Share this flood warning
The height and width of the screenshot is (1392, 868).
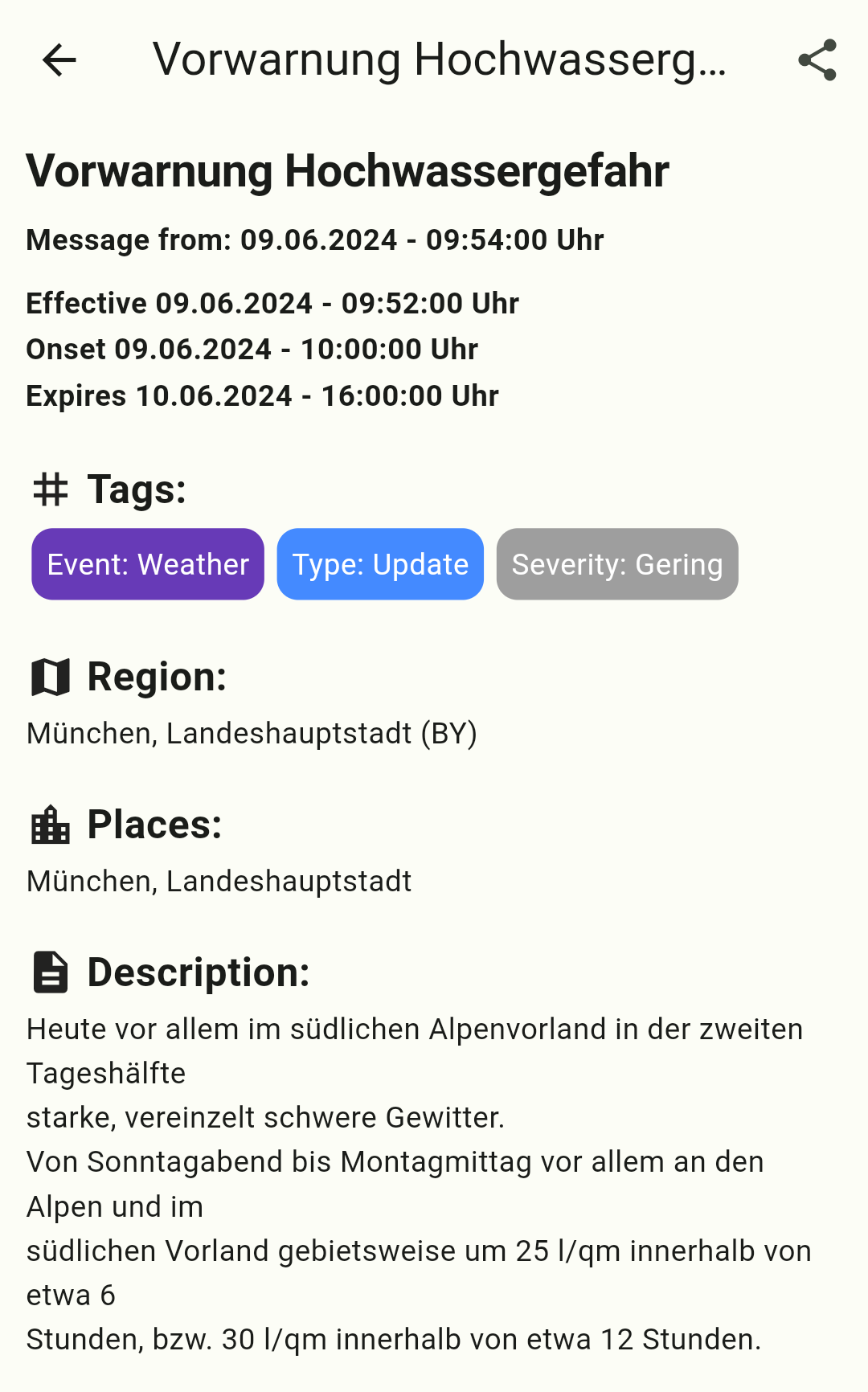coord(817,60)
